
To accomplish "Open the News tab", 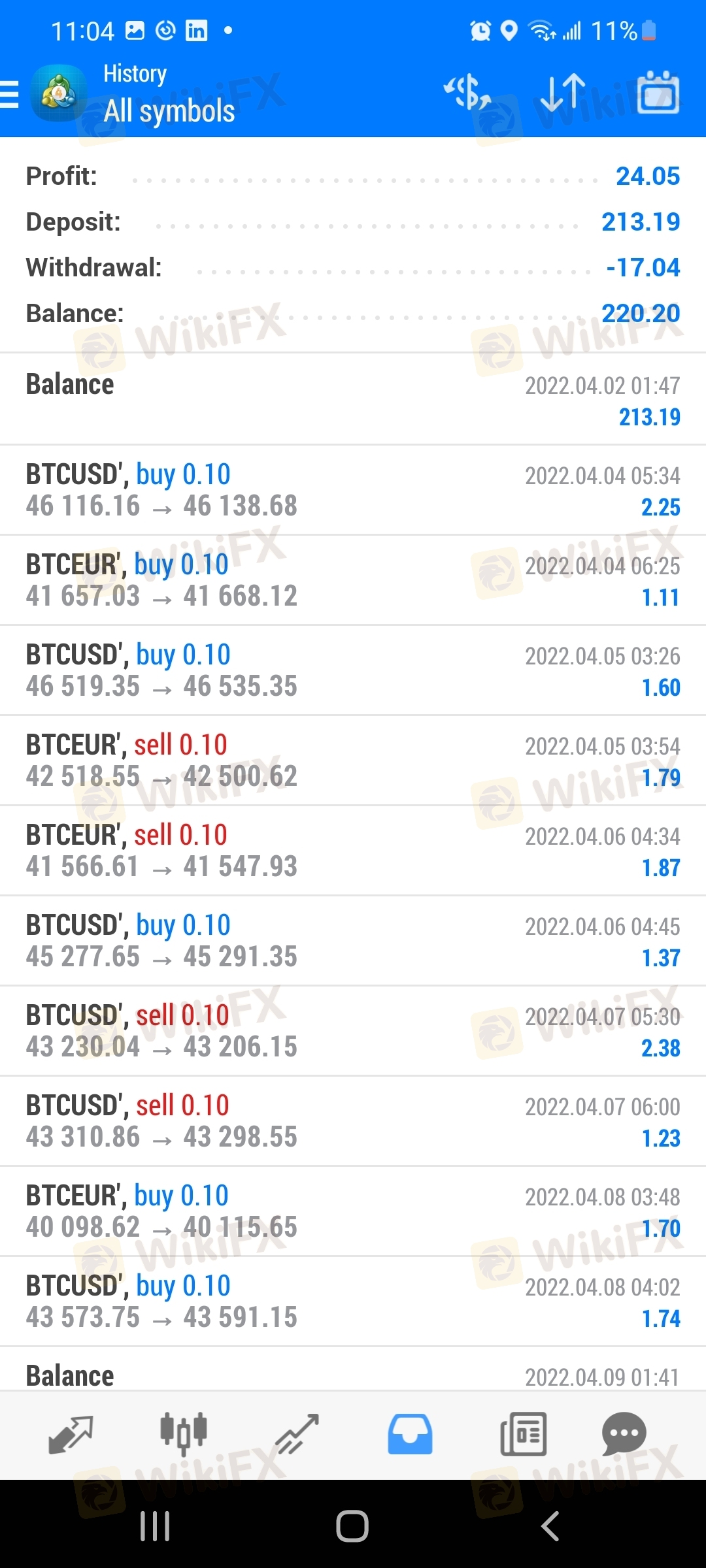I will (523, 1434).
